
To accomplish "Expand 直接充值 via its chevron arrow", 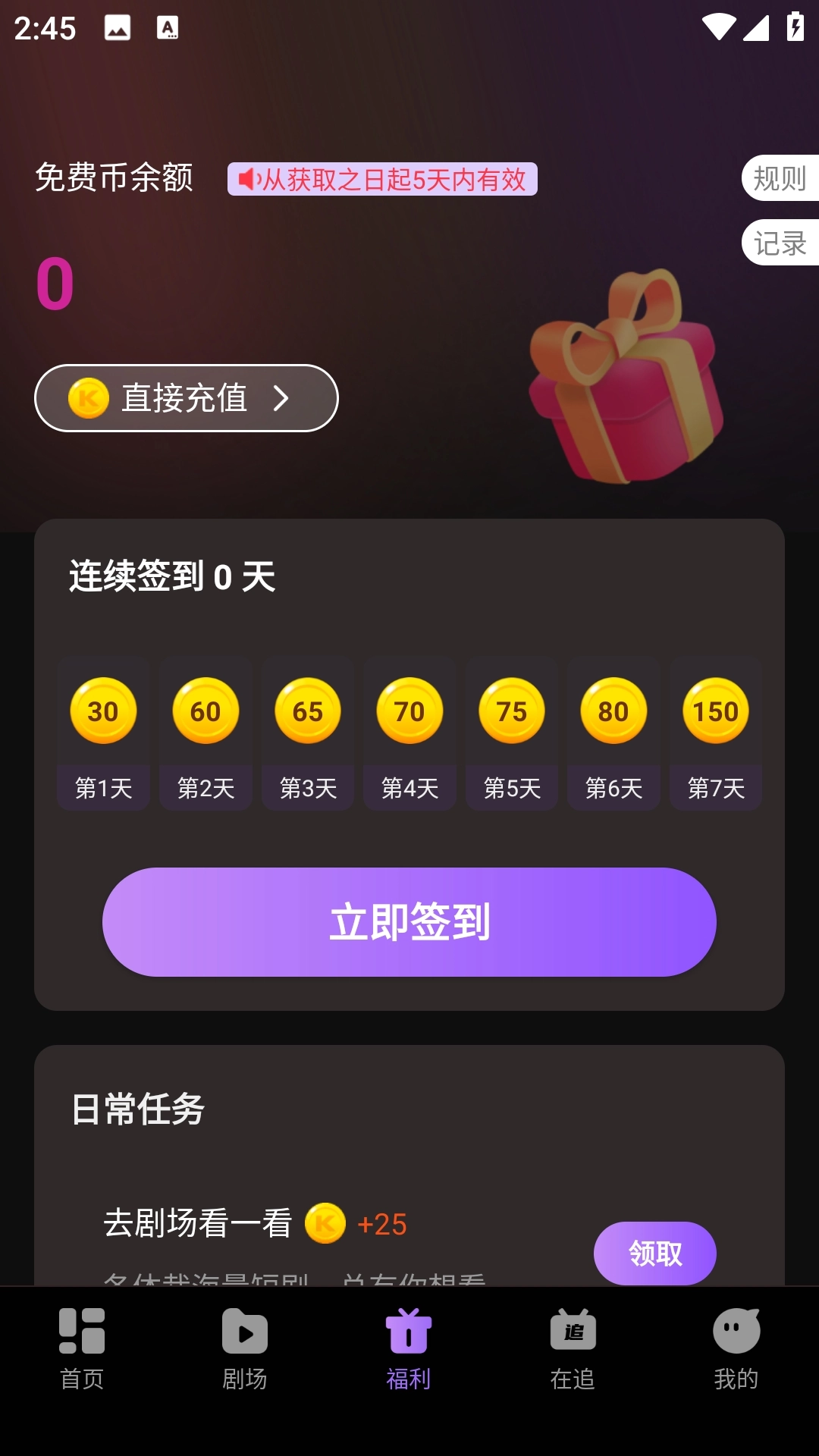I will (x=284, y=397).
